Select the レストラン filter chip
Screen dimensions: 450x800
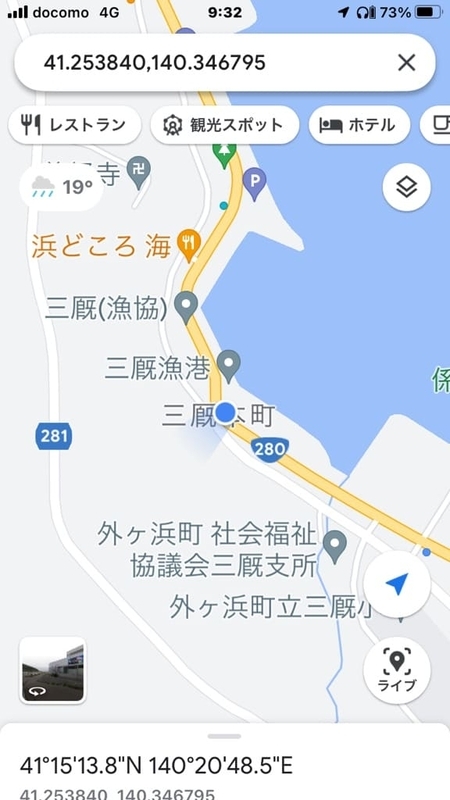tap(74, 125)
